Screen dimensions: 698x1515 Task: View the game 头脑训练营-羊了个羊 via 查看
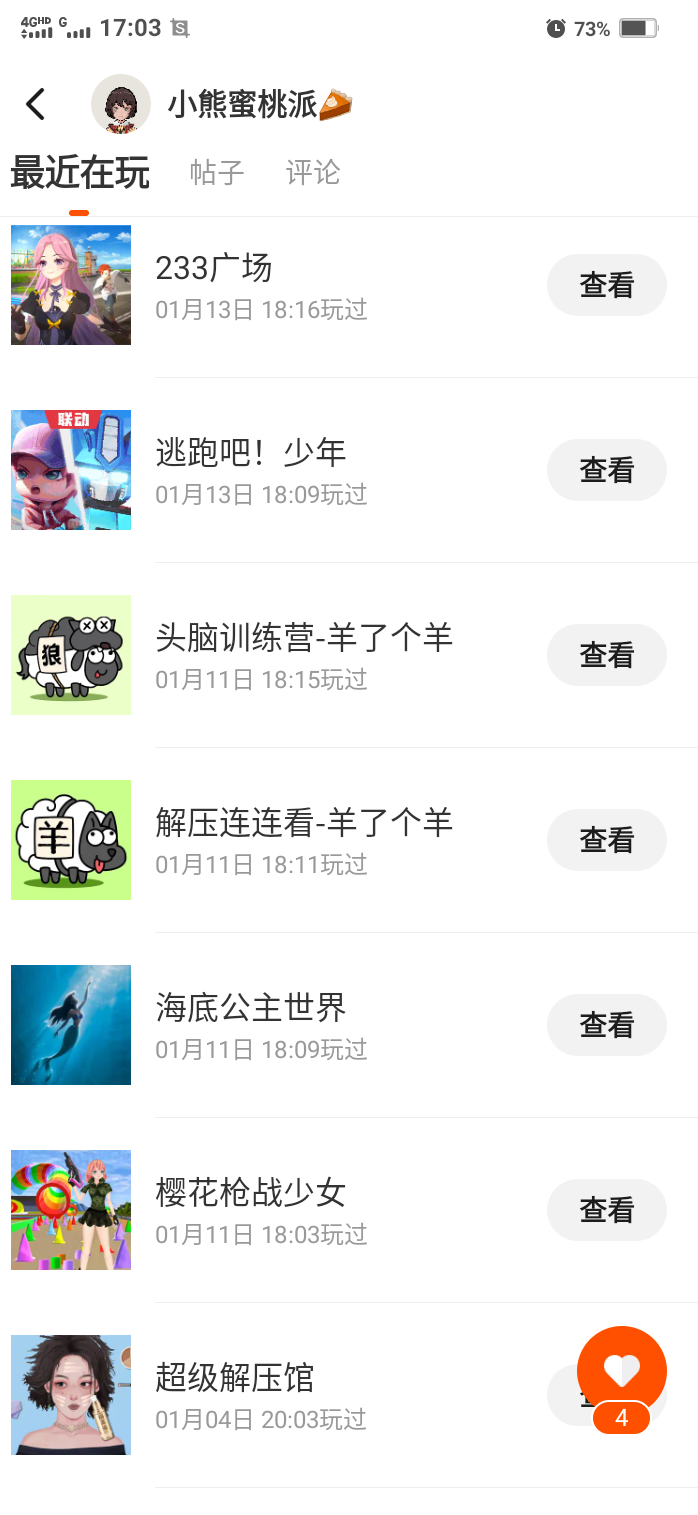(x=606, y=655)
